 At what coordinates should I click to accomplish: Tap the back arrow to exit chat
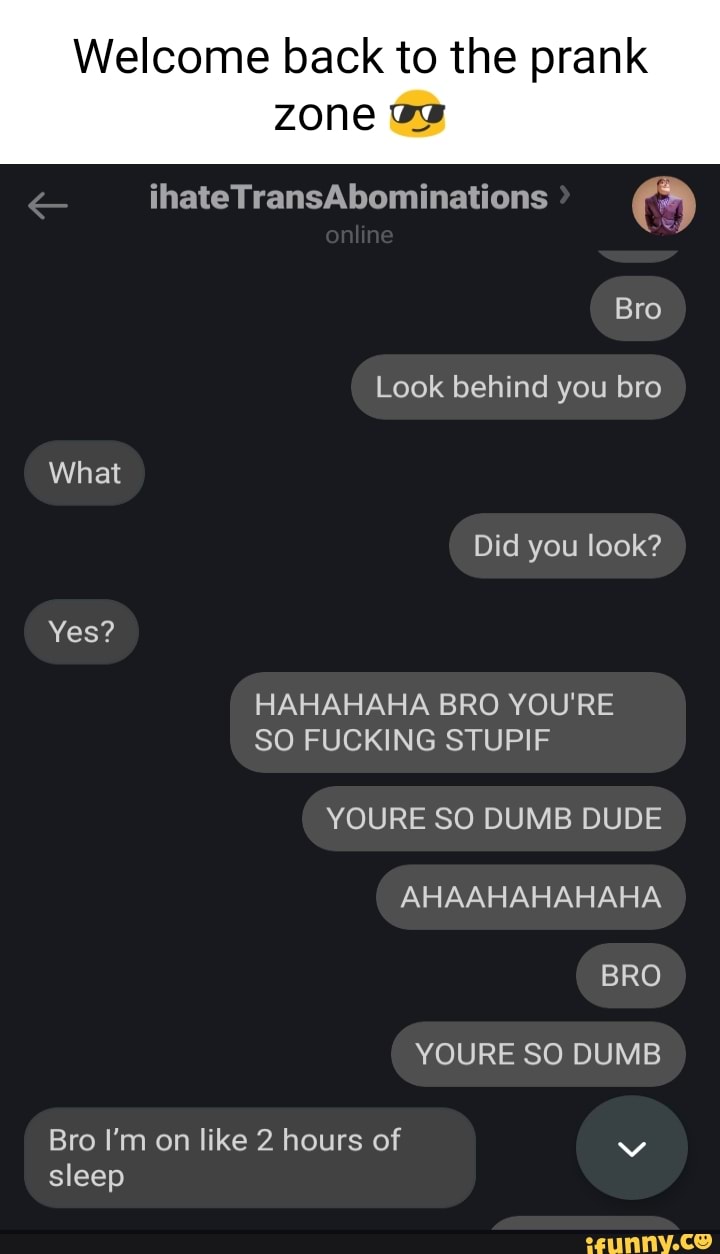(48, 206)
